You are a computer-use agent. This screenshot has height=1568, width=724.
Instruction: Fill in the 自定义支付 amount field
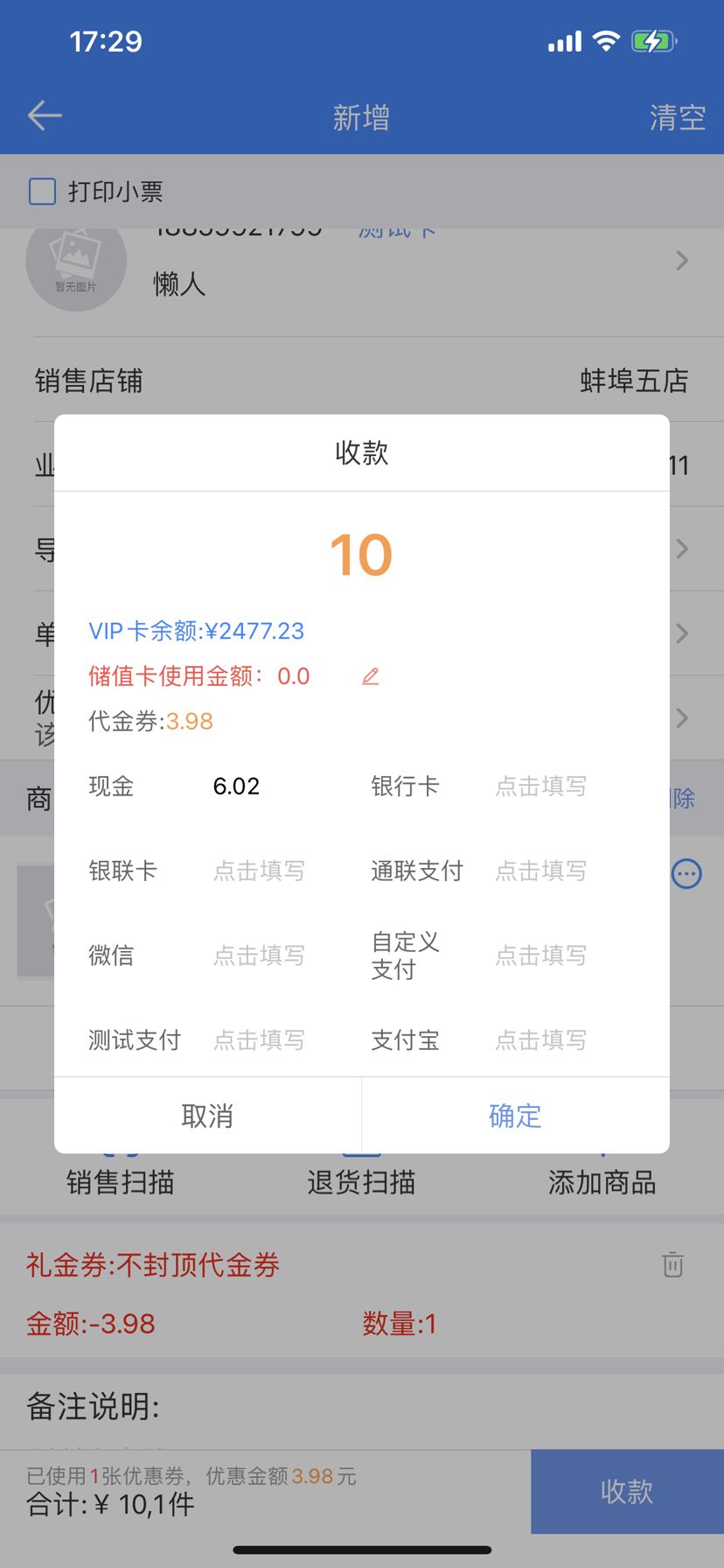pyautogui.click(x=540, y=955)
